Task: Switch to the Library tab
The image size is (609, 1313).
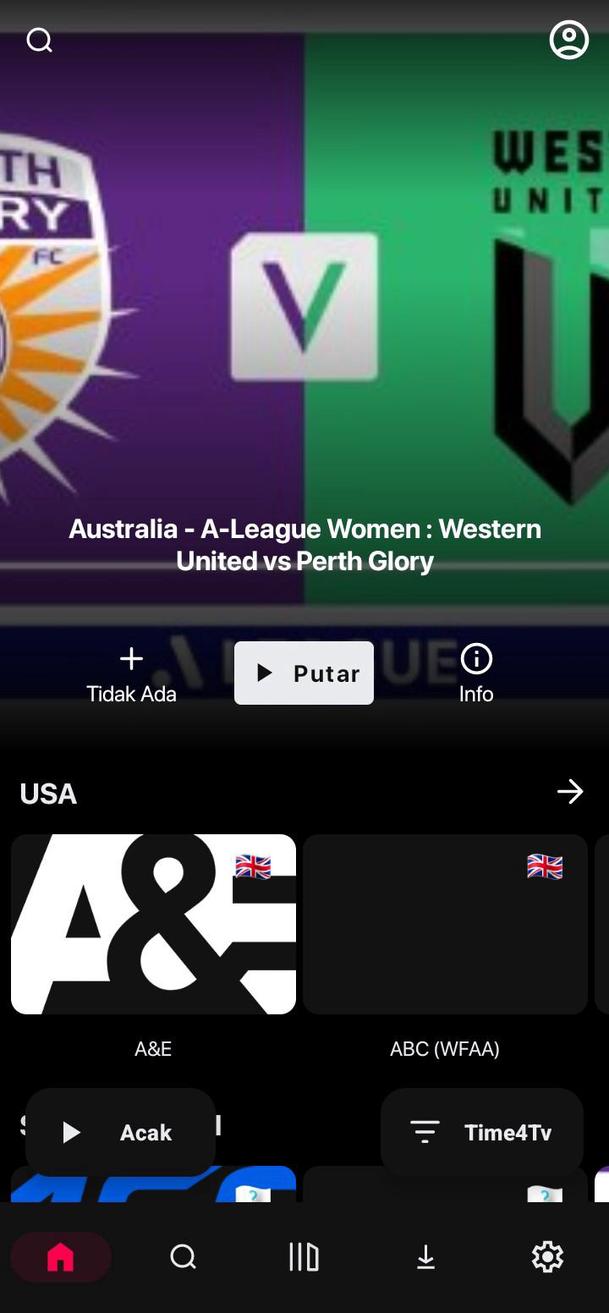Action: 304,1257
